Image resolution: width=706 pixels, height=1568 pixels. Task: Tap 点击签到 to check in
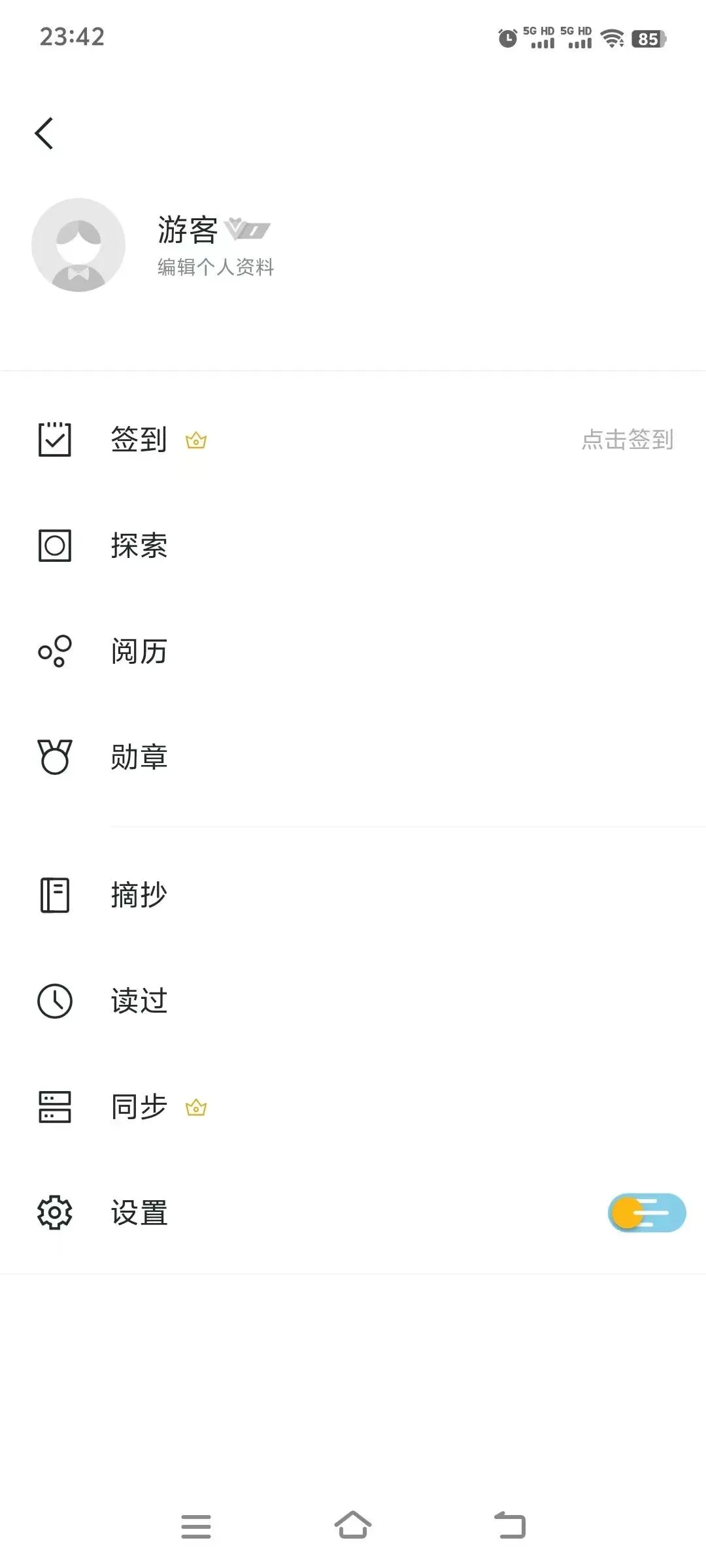pyautogui.click(x=627, y=440)
